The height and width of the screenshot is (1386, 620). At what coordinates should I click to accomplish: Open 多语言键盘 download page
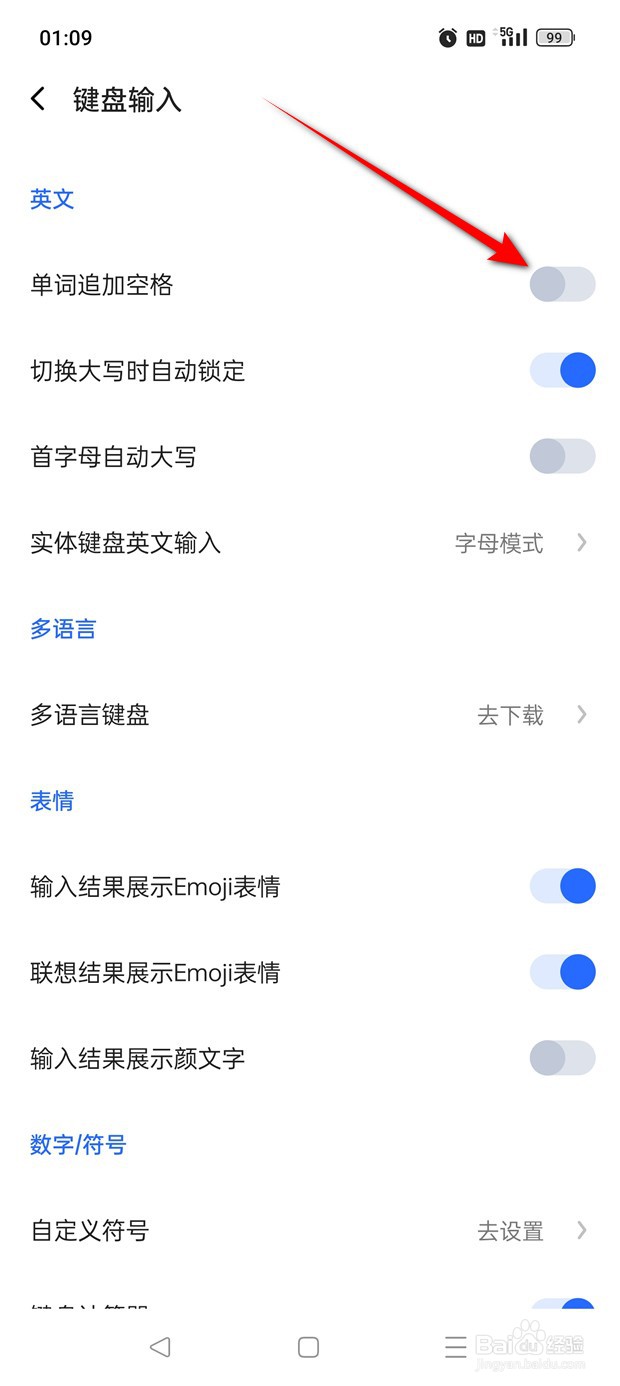click(x=310, y=715)
